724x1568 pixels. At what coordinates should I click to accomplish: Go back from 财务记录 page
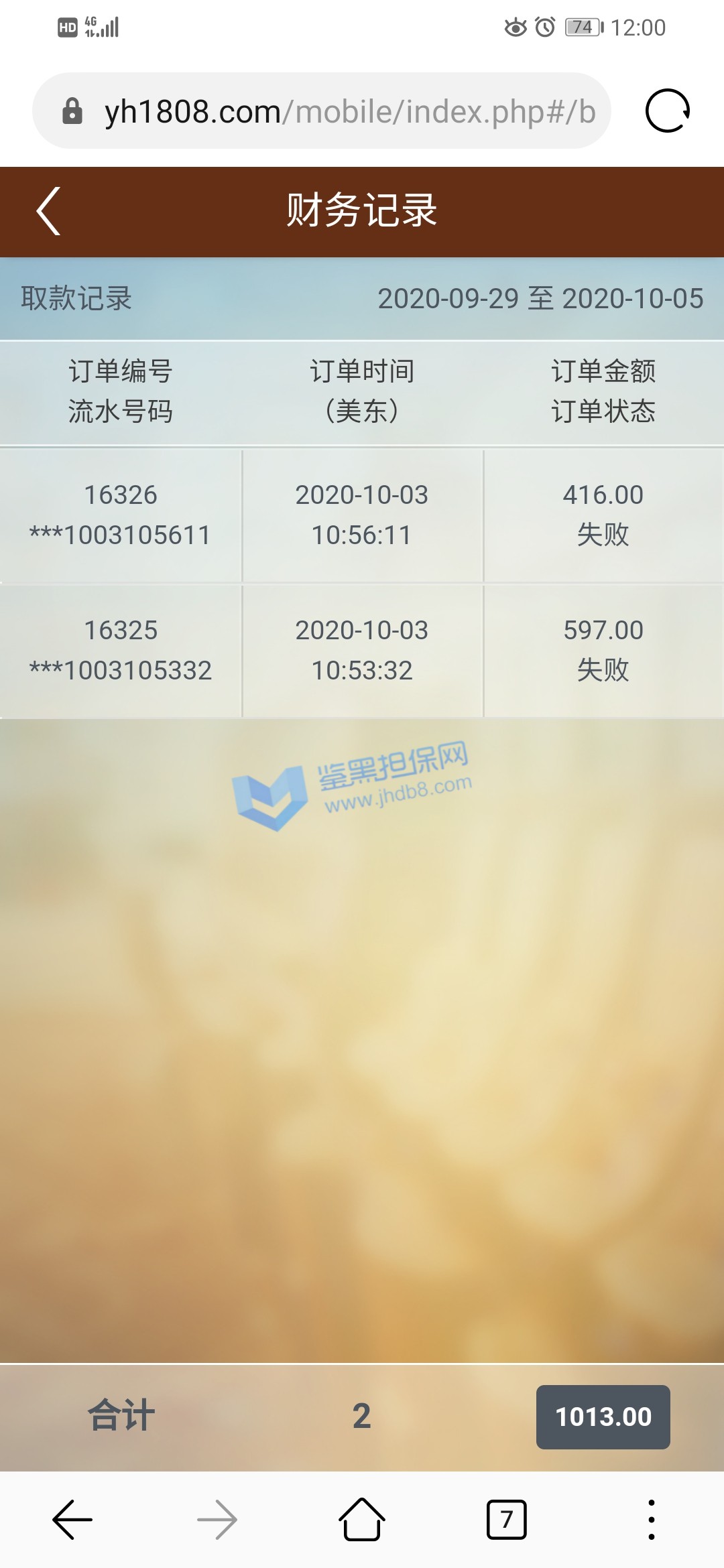48,211
